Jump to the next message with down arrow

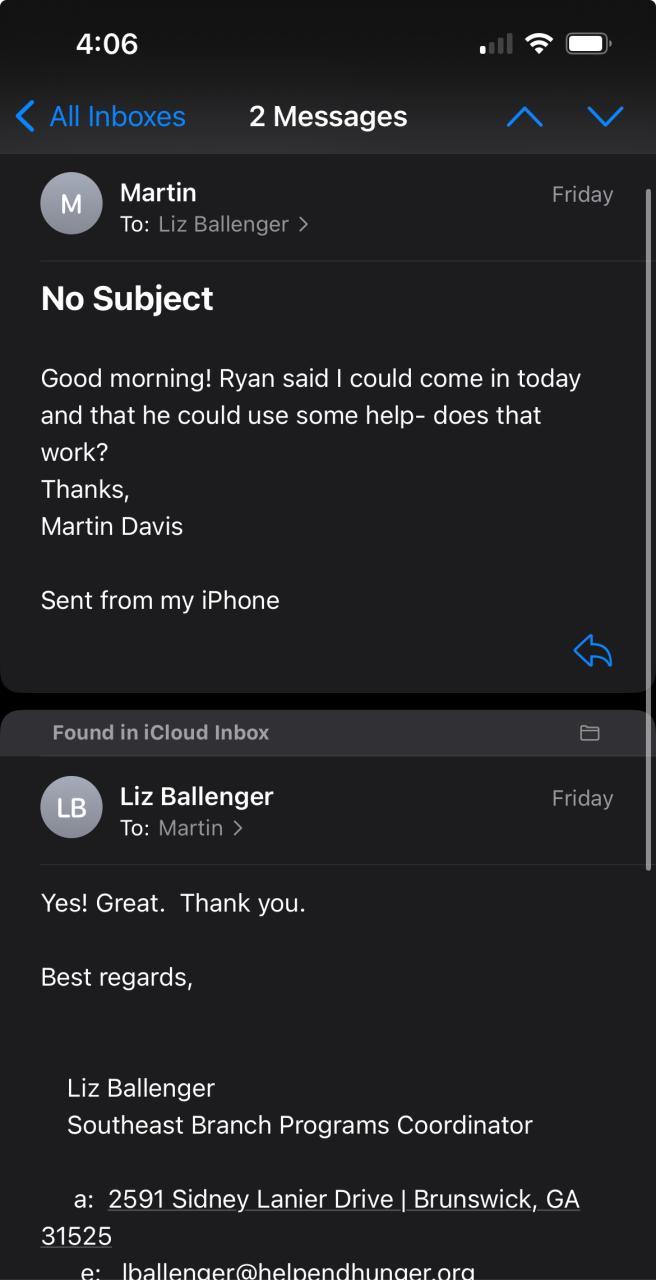tap(605, 117)
